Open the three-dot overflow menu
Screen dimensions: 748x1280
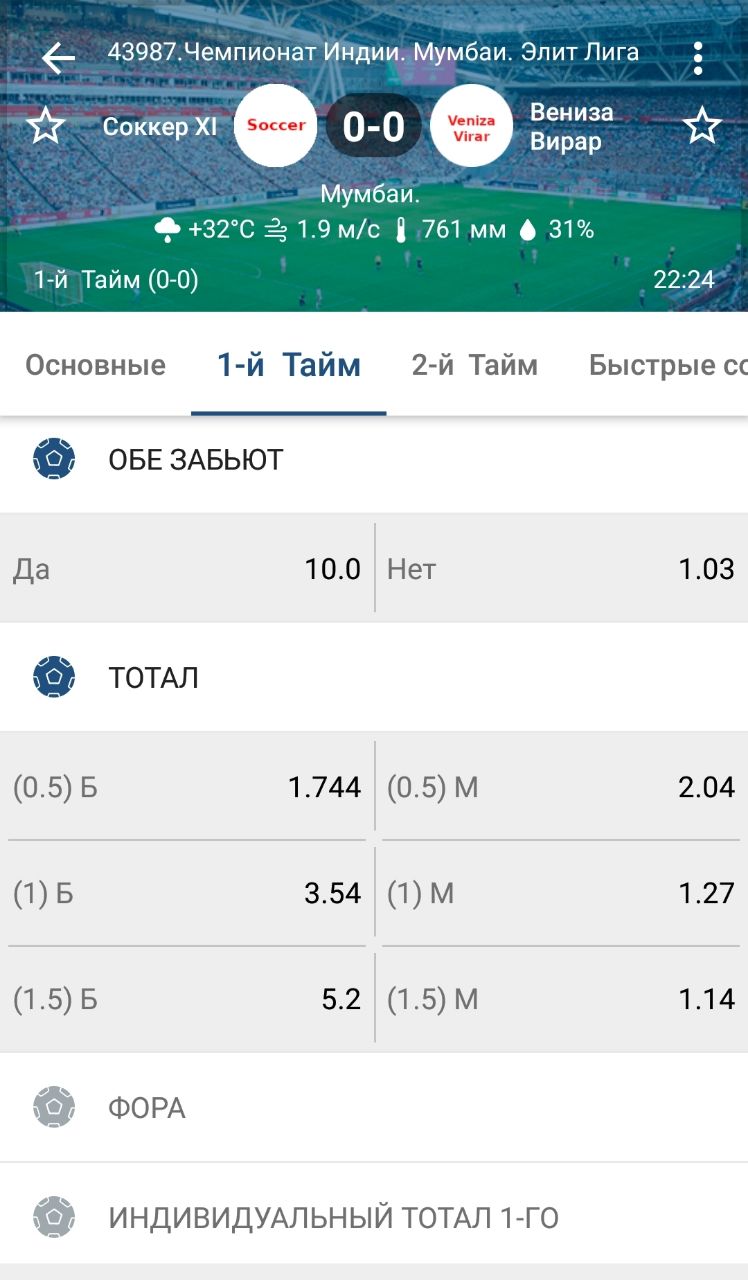[x=697, y=58]
